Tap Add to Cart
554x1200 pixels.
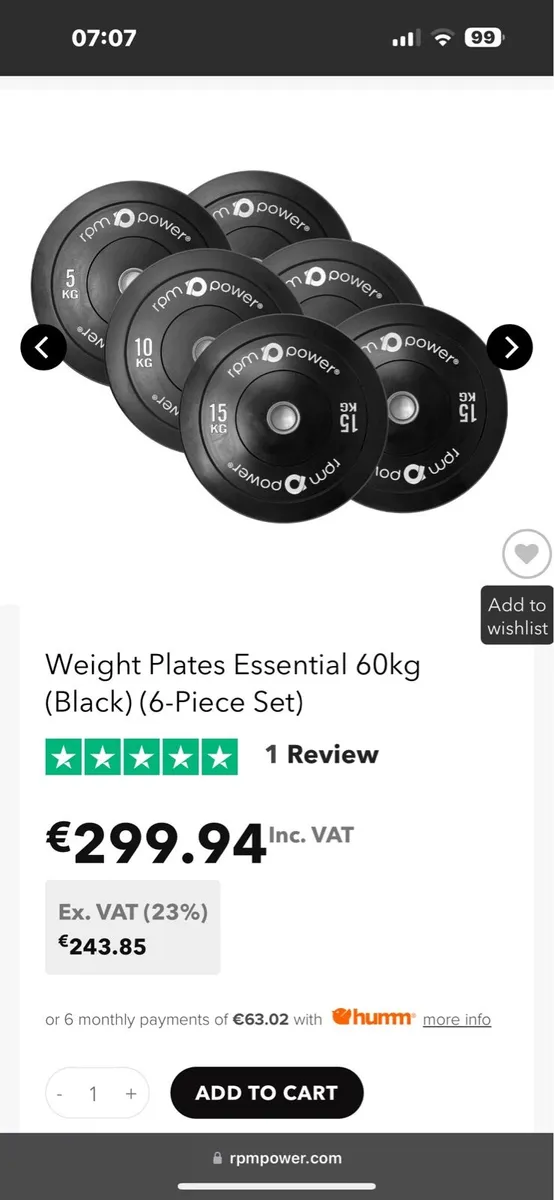coord(267,1093)
